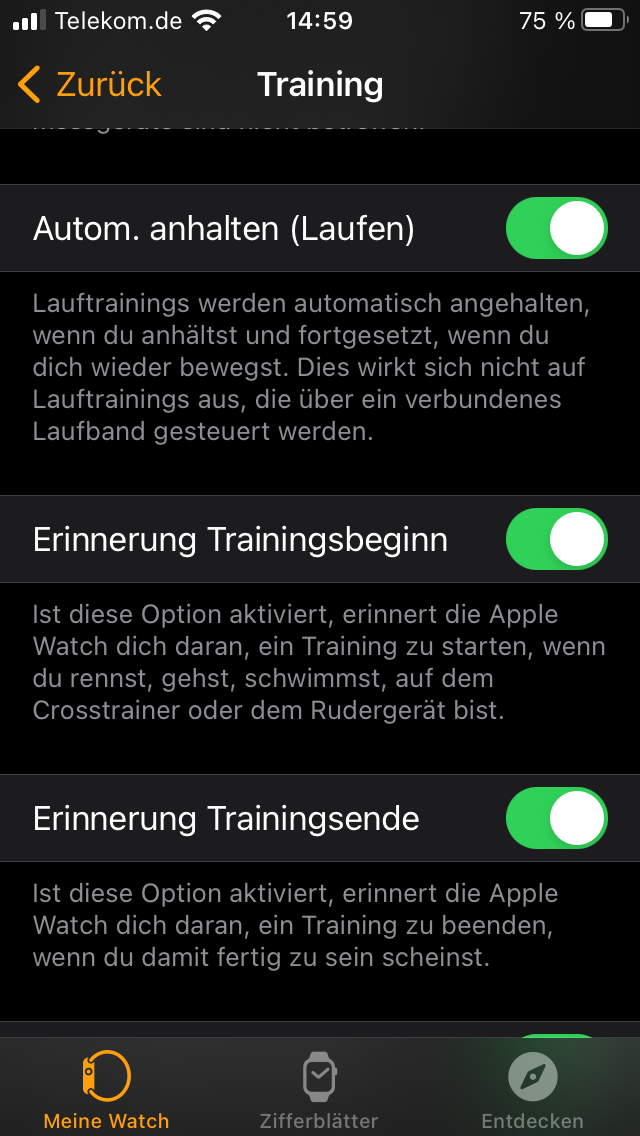
Task: Disable Autom. anhalten (Laufen) switch
Action: [556, 228]
